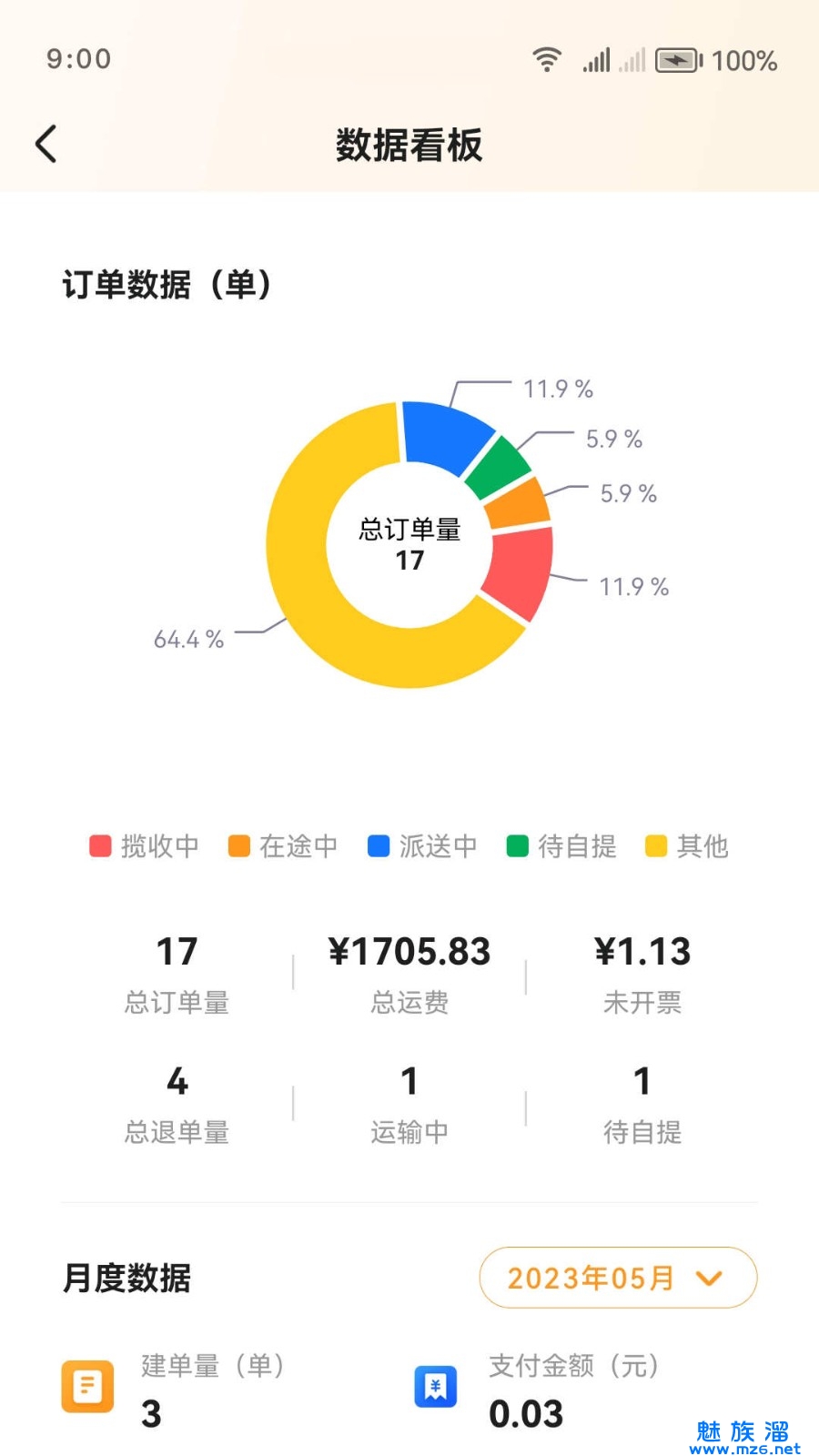Toggle the 待自提 legend item
Screen dimensions: 819x1456
point(561,846)
